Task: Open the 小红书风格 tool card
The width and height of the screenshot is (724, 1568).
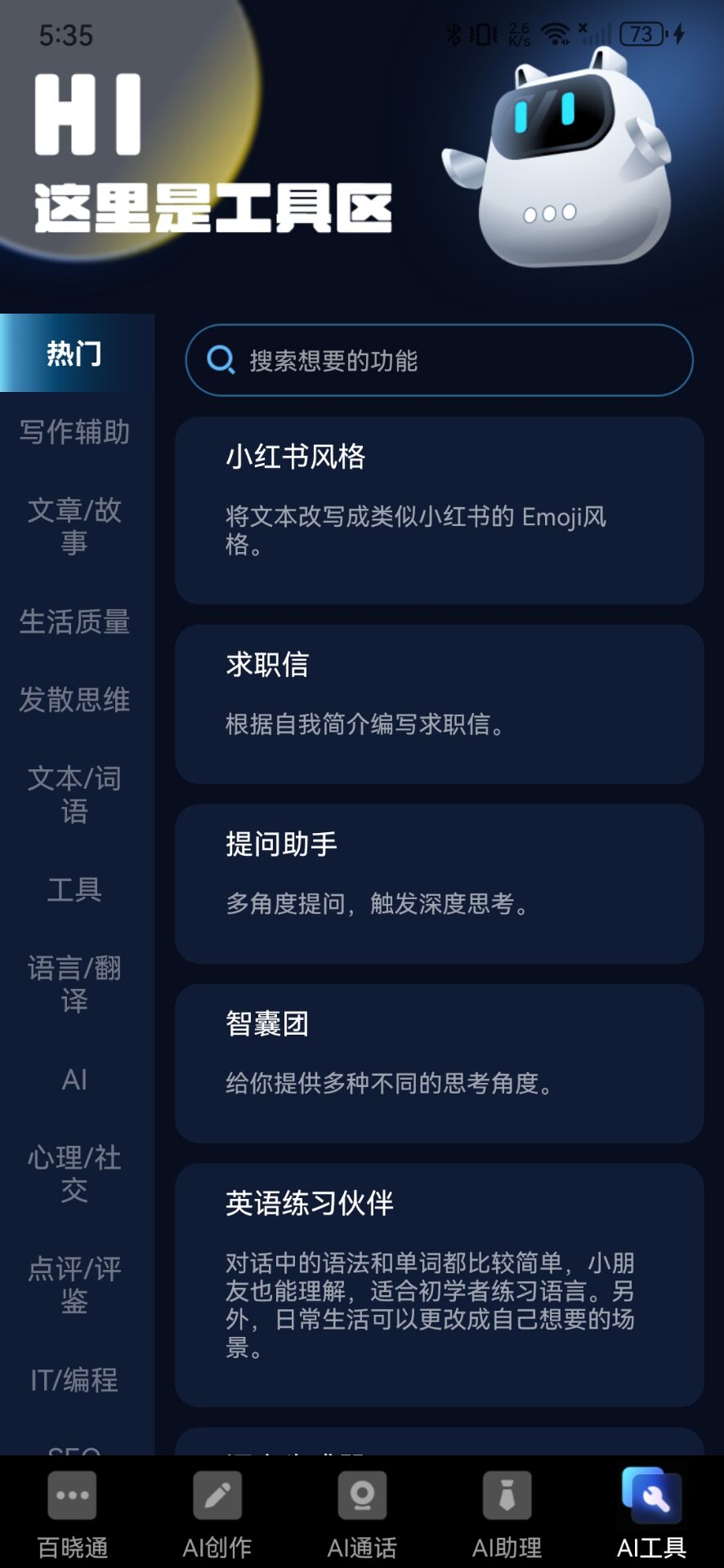Action: (x=439, y=510)
